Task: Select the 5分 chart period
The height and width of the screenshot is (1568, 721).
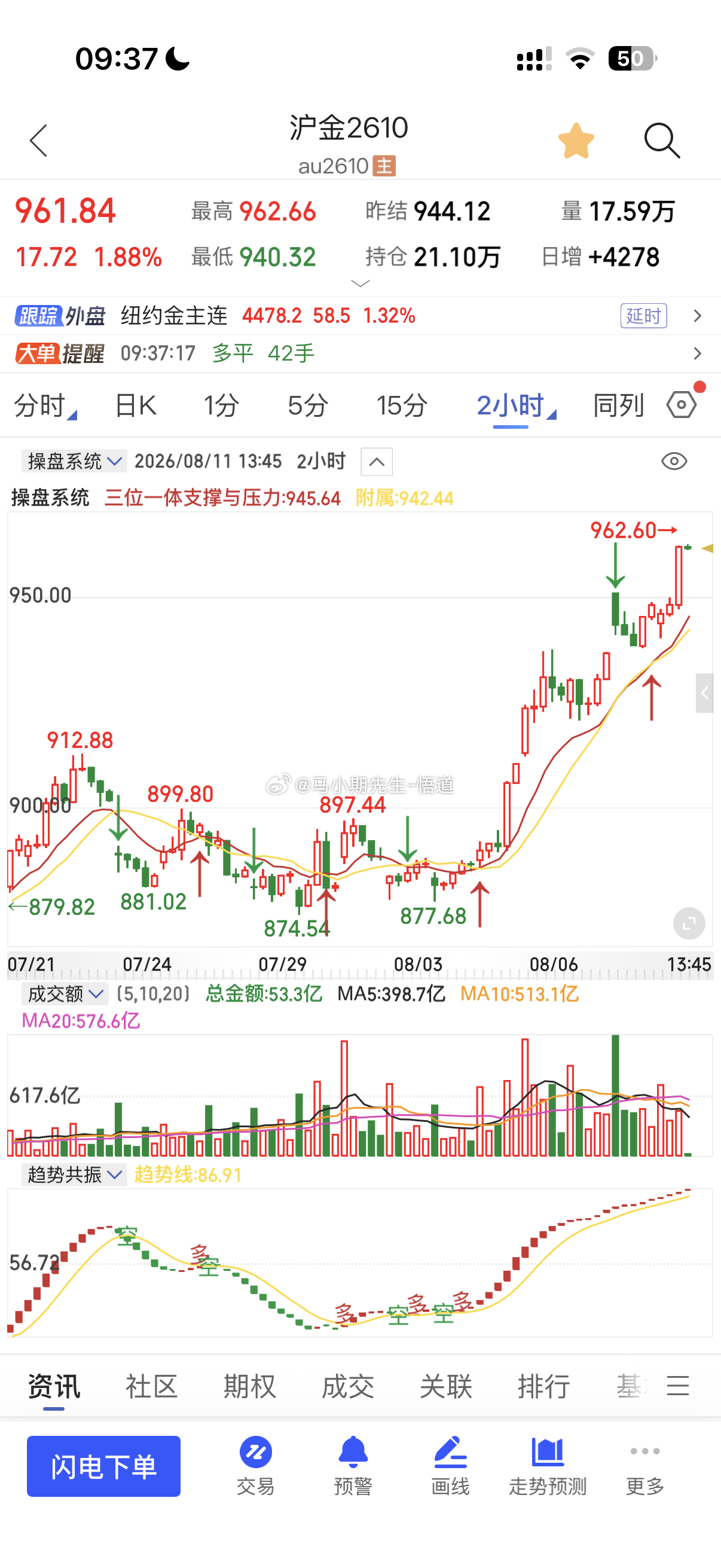Action: tap(308, 405)
